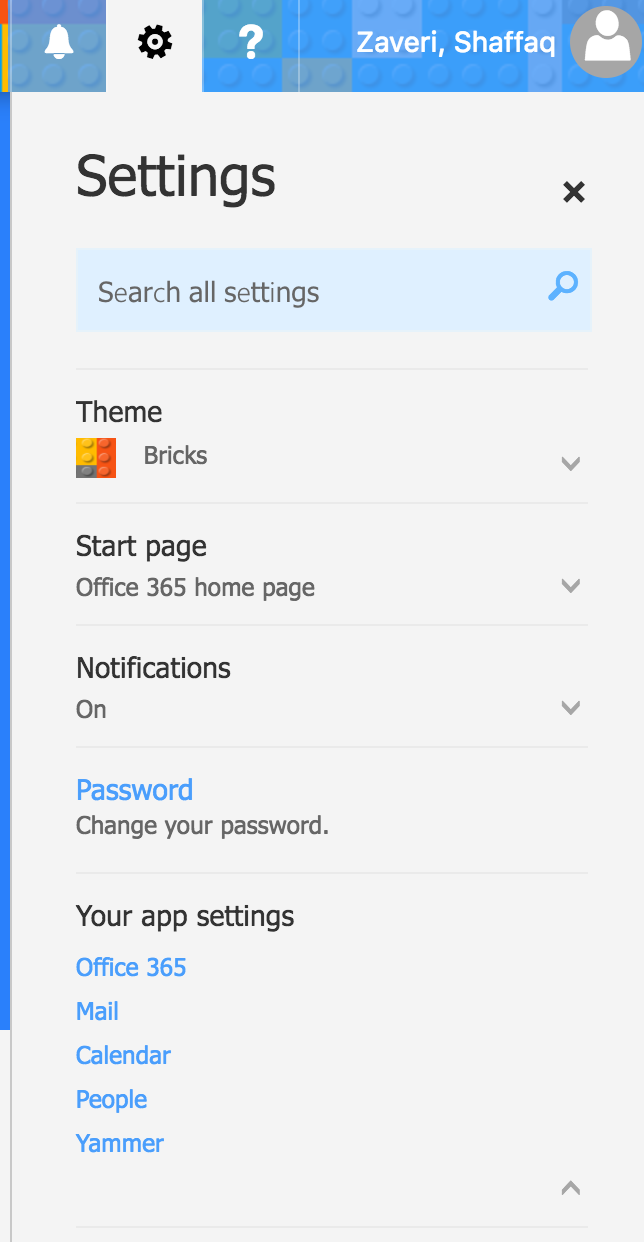
Task: Expand the Notifications setting
Action: 570,707
